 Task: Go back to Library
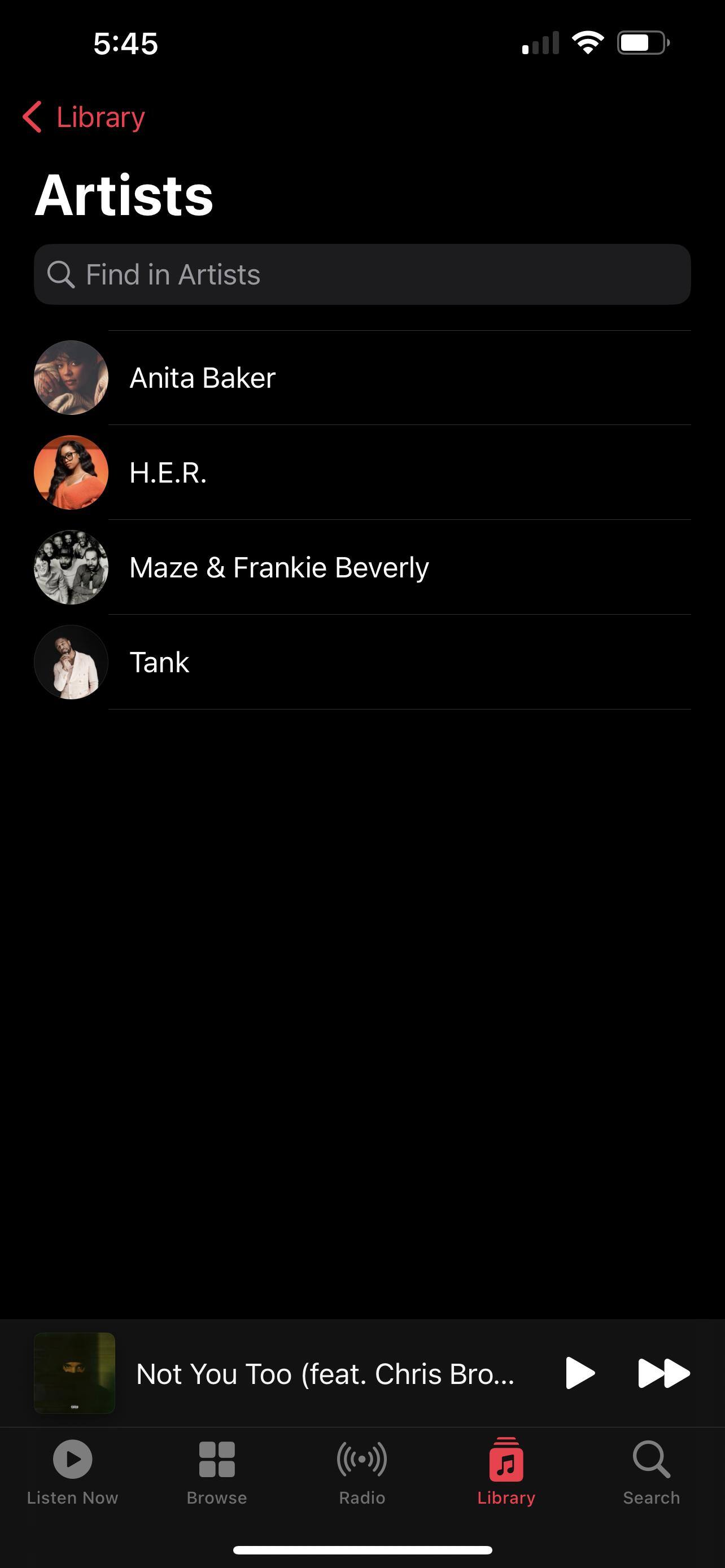point(84,117)
